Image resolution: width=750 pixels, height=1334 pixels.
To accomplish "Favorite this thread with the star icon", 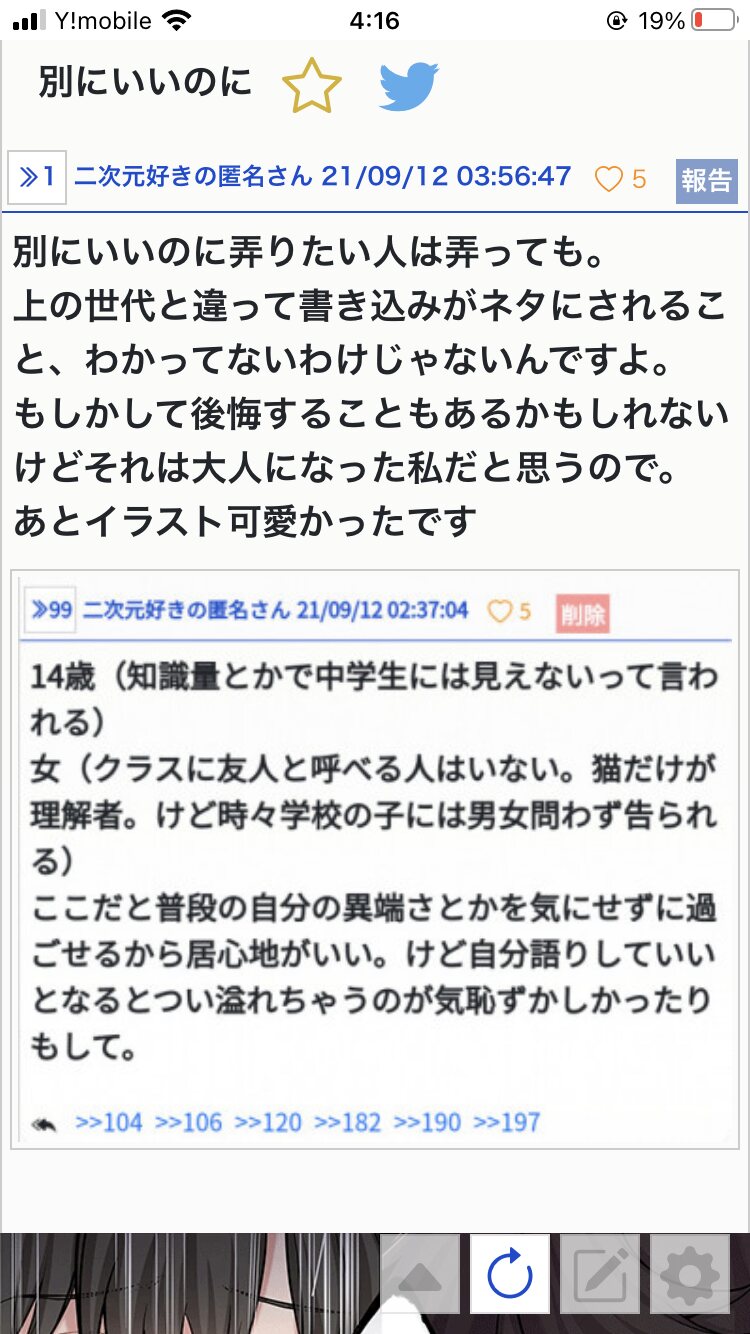I will coord(311,87).
